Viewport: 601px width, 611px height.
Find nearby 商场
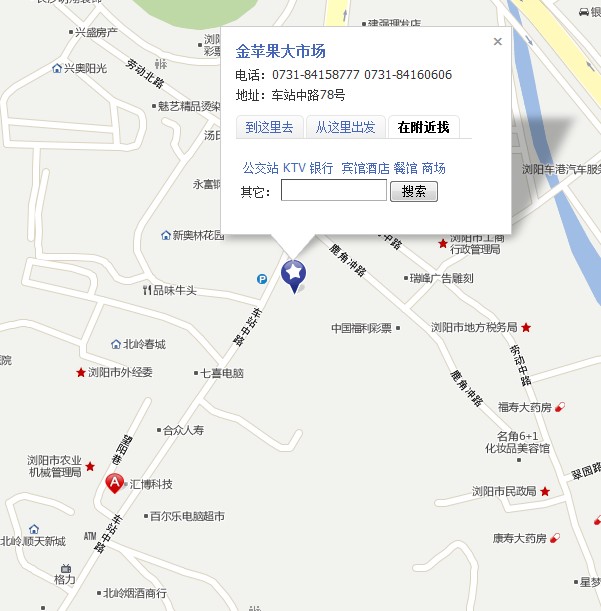(x=433, y=168)
